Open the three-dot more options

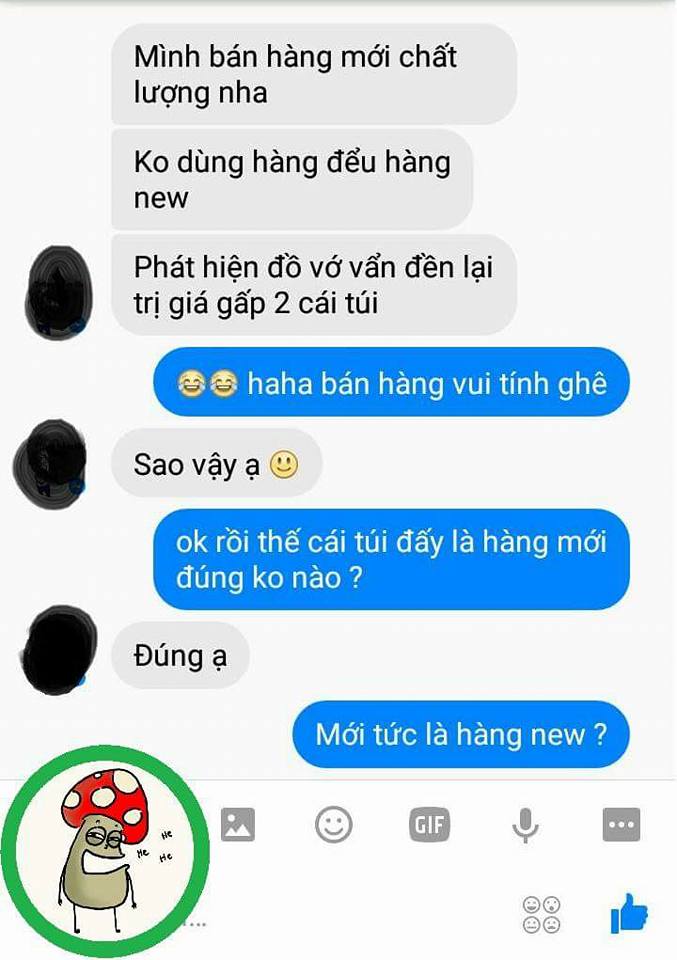[621, 825]
